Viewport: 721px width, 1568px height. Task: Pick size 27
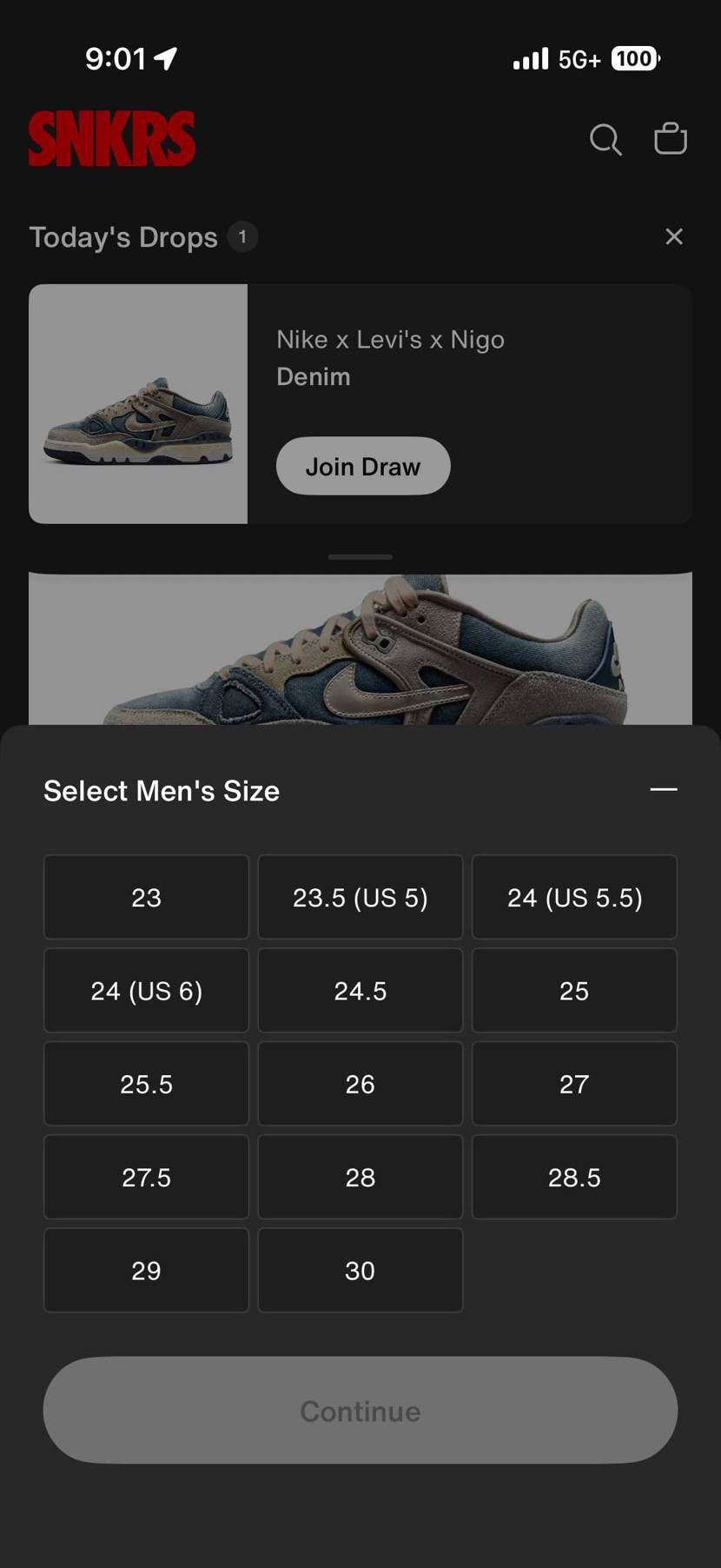pos(574,1084)
